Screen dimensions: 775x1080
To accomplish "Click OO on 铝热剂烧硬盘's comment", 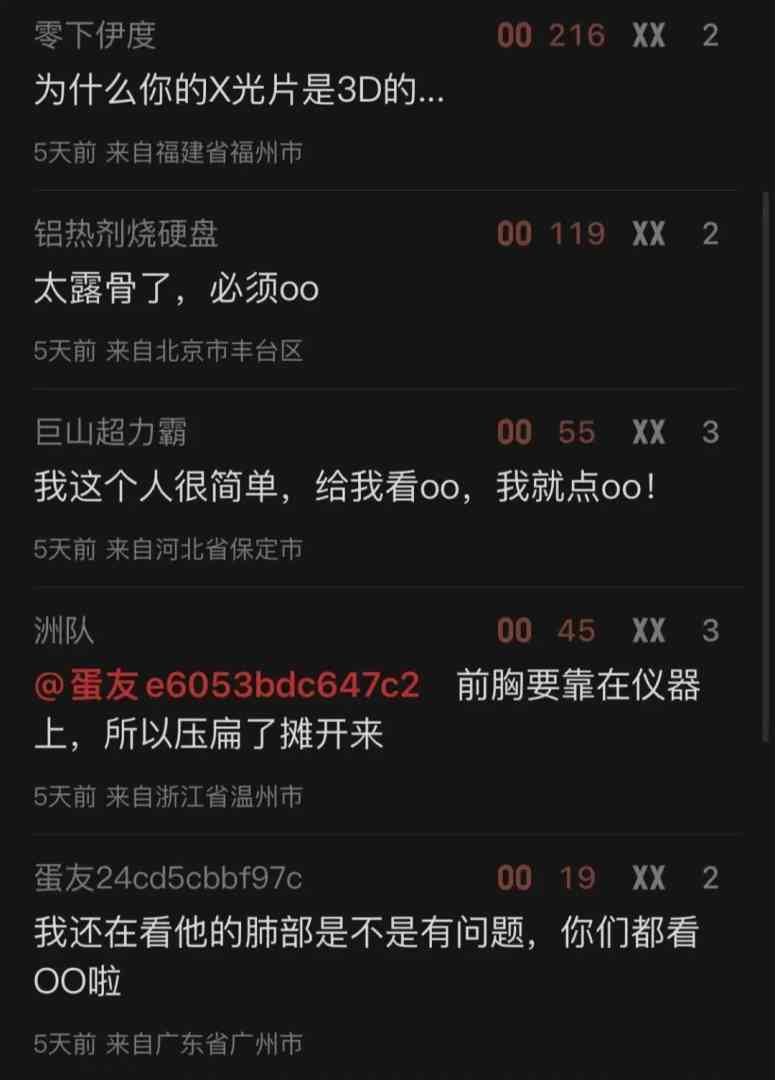I will pos(514,234).
